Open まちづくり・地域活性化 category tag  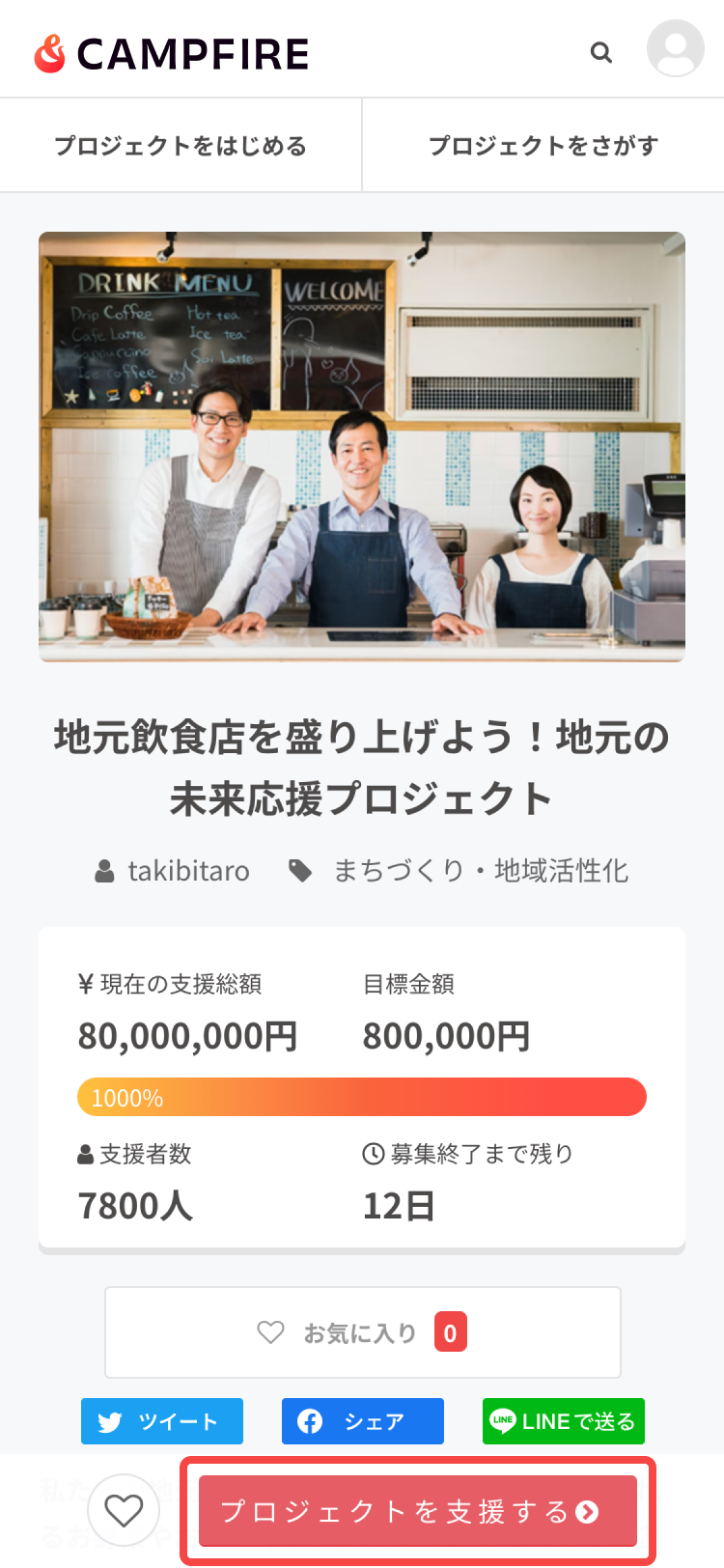480,871
